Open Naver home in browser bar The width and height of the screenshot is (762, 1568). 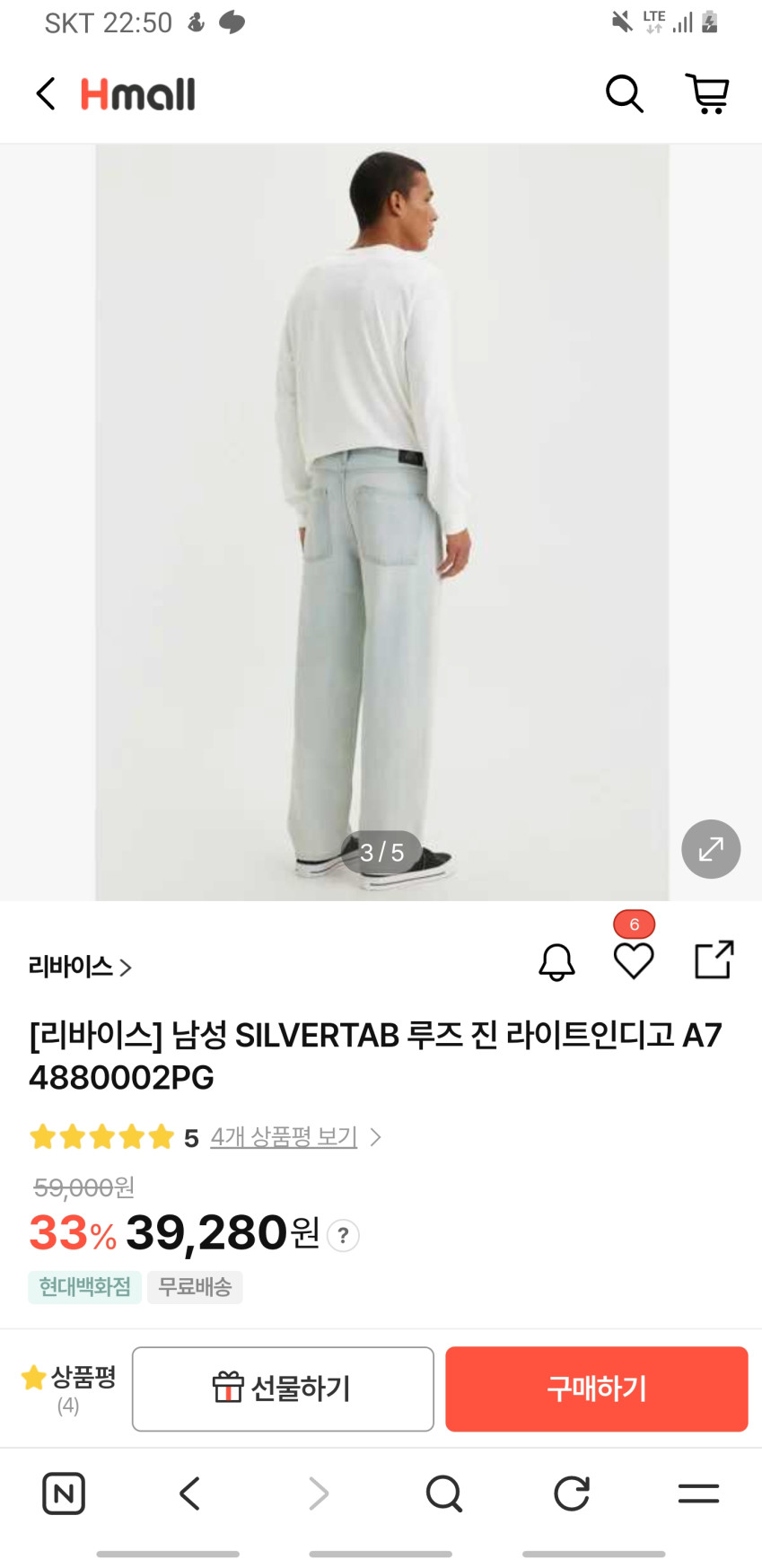(x=64, y=1494)
